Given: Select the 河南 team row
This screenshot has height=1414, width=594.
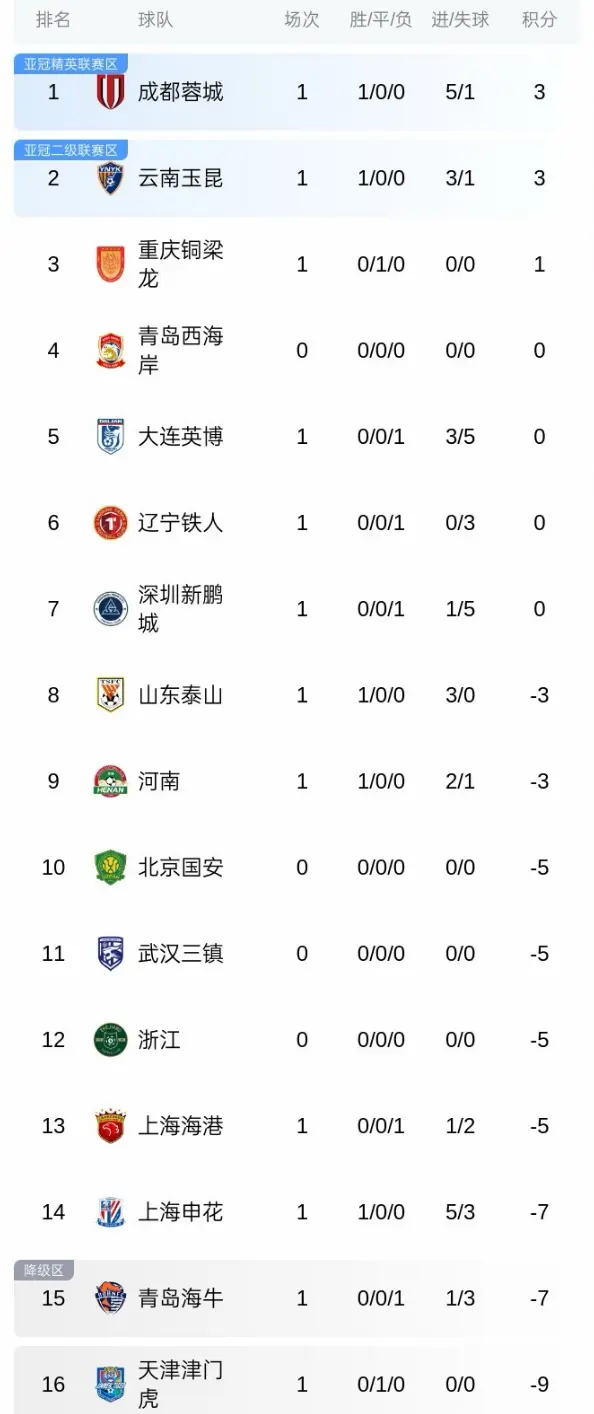Looking at the screenshot, I should [297, 781].
